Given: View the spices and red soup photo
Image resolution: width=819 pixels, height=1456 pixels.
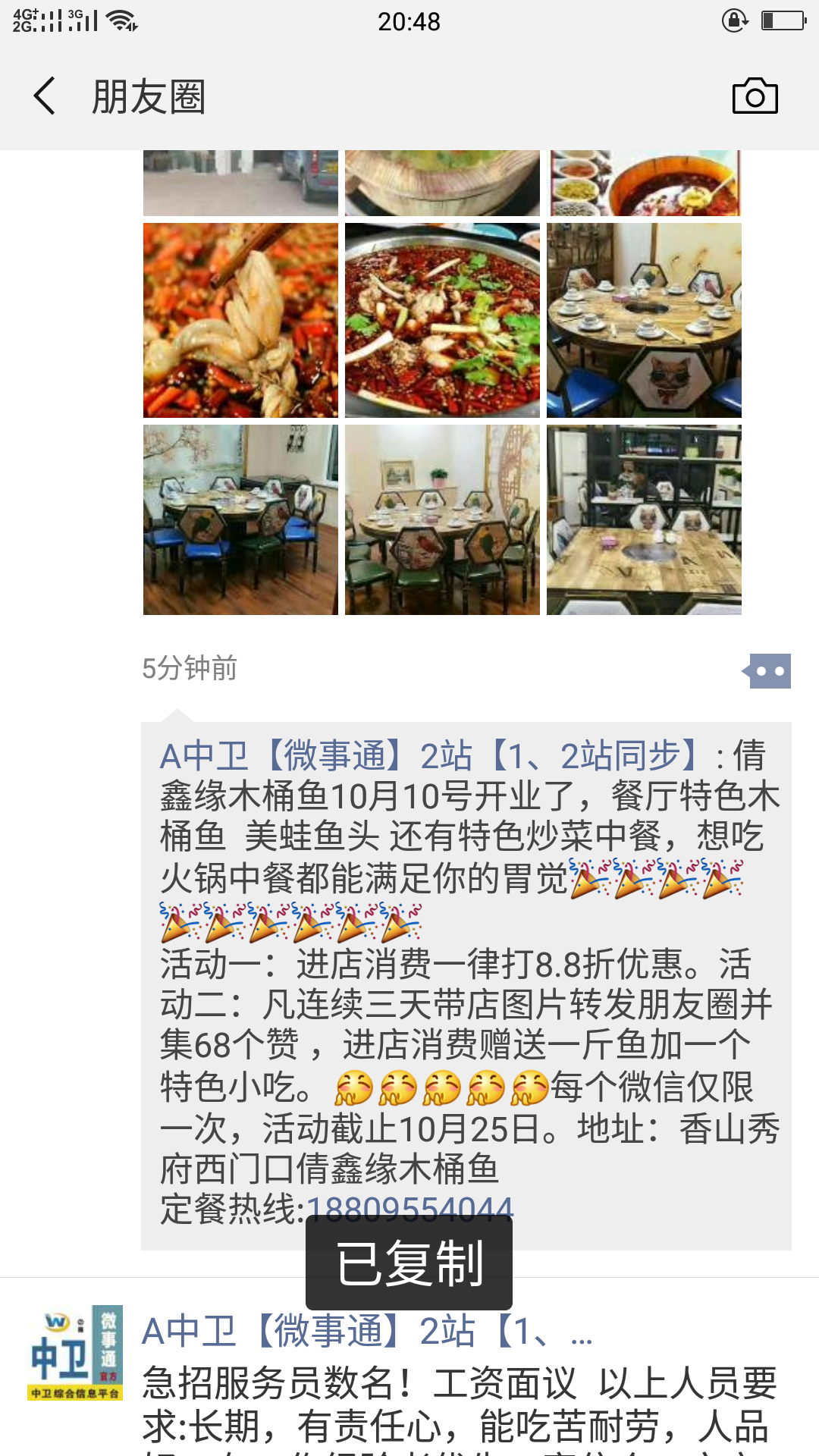Looking at the screenshot, I should (x=644, y=184).
